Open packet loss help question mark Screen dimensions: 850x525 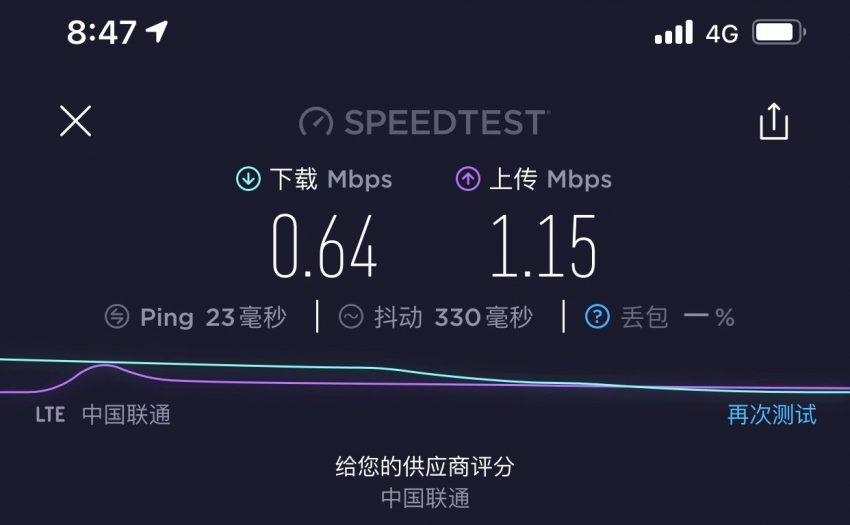pyautogui.click(x=597, y=318)
